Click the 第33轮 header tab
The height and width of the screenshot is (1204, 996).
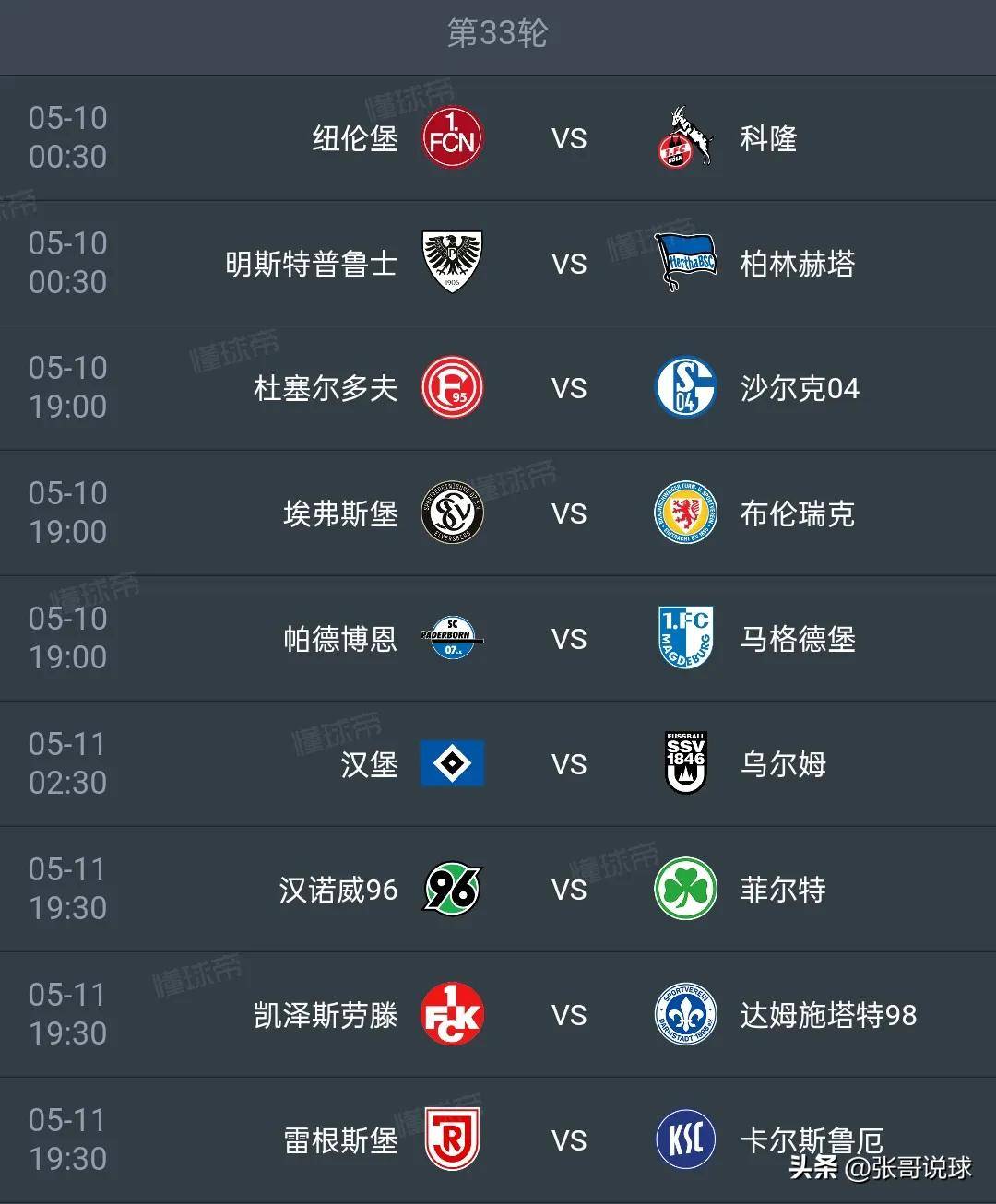pos(498,32)
